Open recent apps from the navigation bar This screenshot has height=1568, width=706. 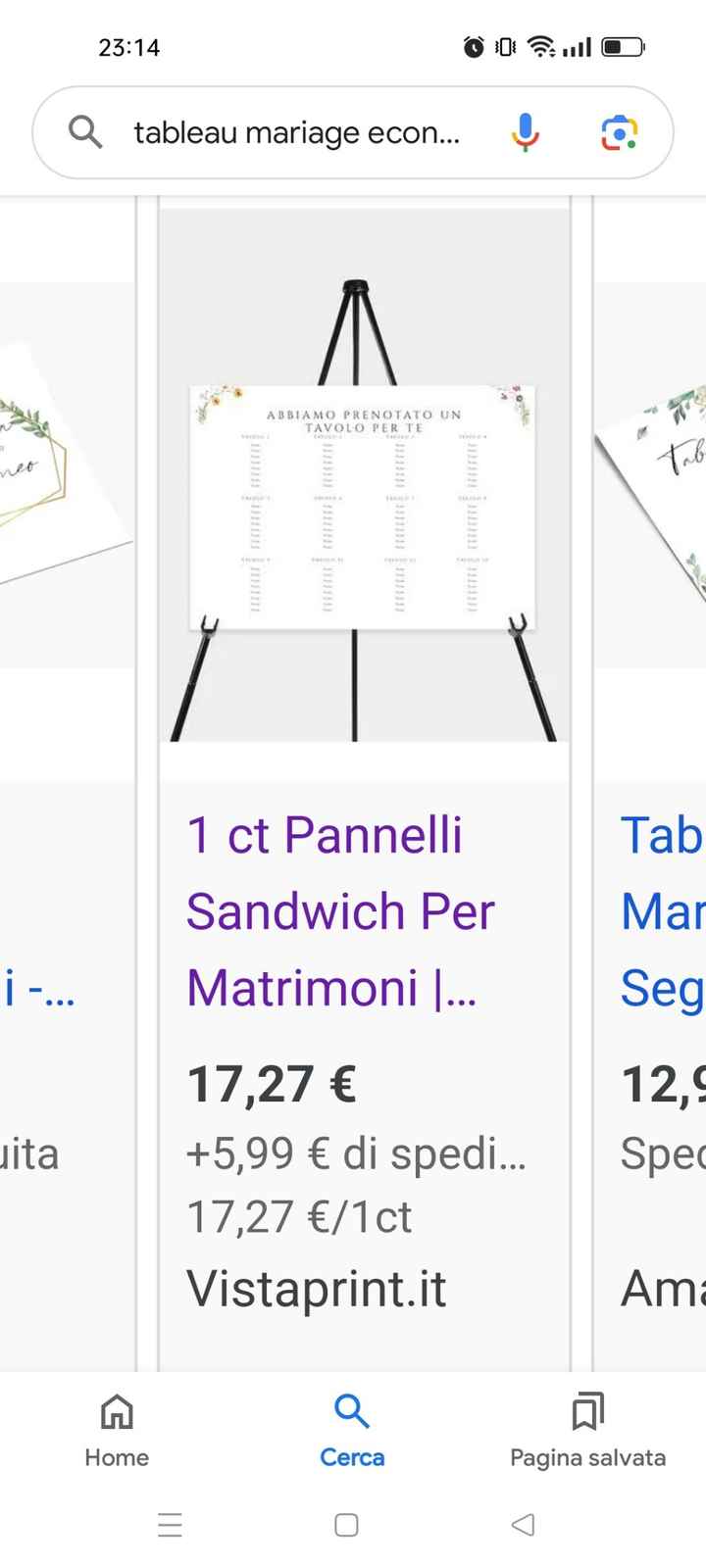pos(170,1525)
